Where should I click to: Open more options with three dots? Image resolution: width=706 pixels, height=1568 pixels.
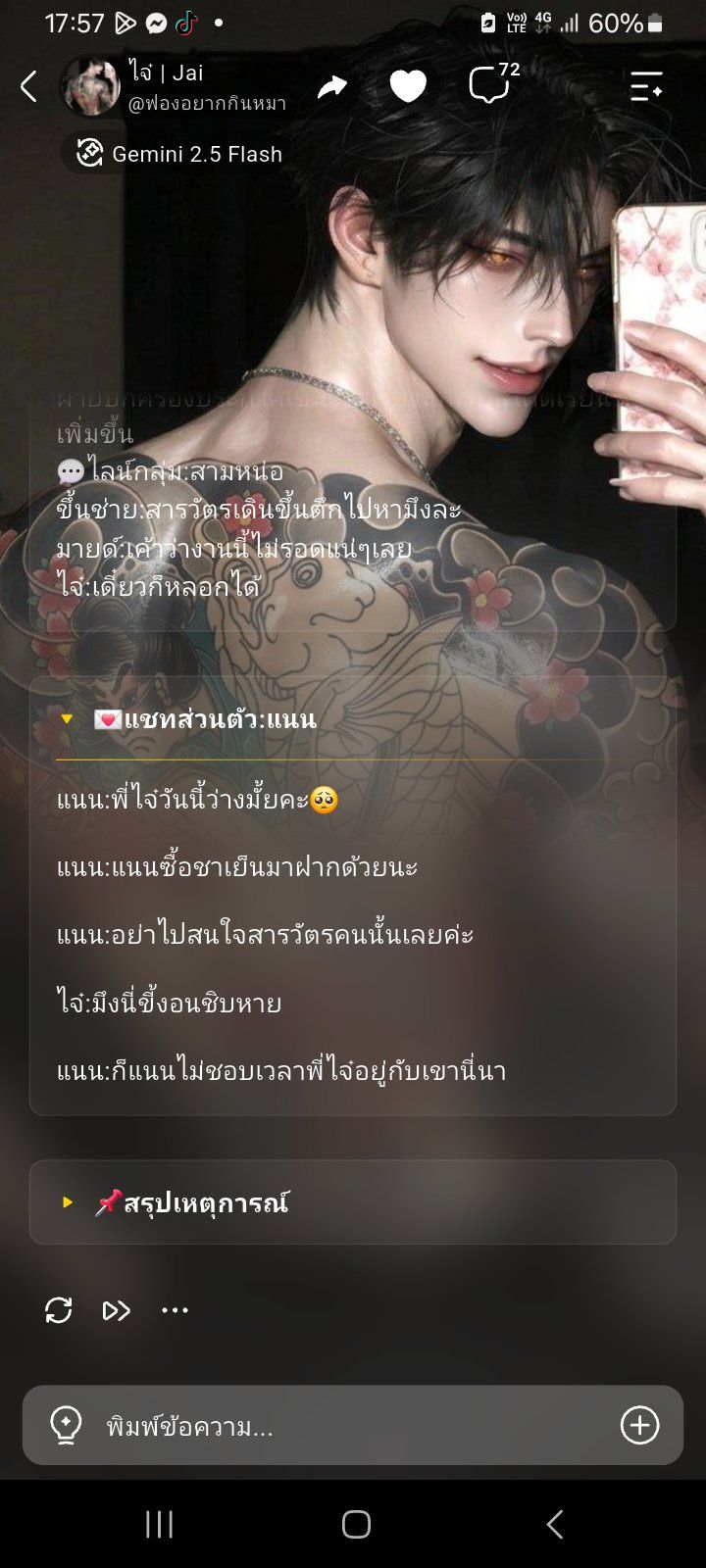pos(175,1310)
